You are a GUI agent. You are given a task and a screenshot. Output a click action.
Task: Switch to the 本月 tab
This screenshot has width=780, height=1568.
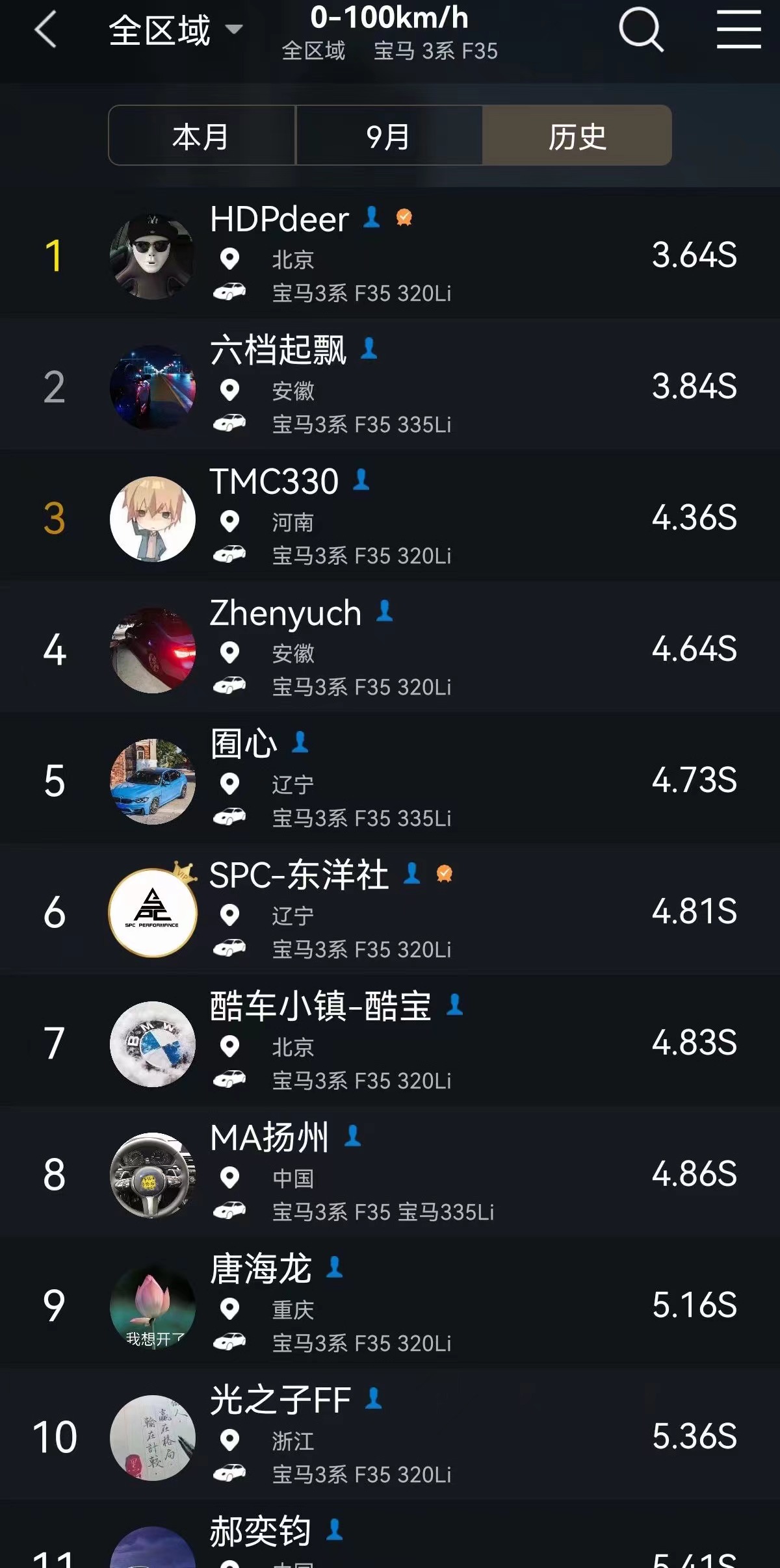point(201,136)
